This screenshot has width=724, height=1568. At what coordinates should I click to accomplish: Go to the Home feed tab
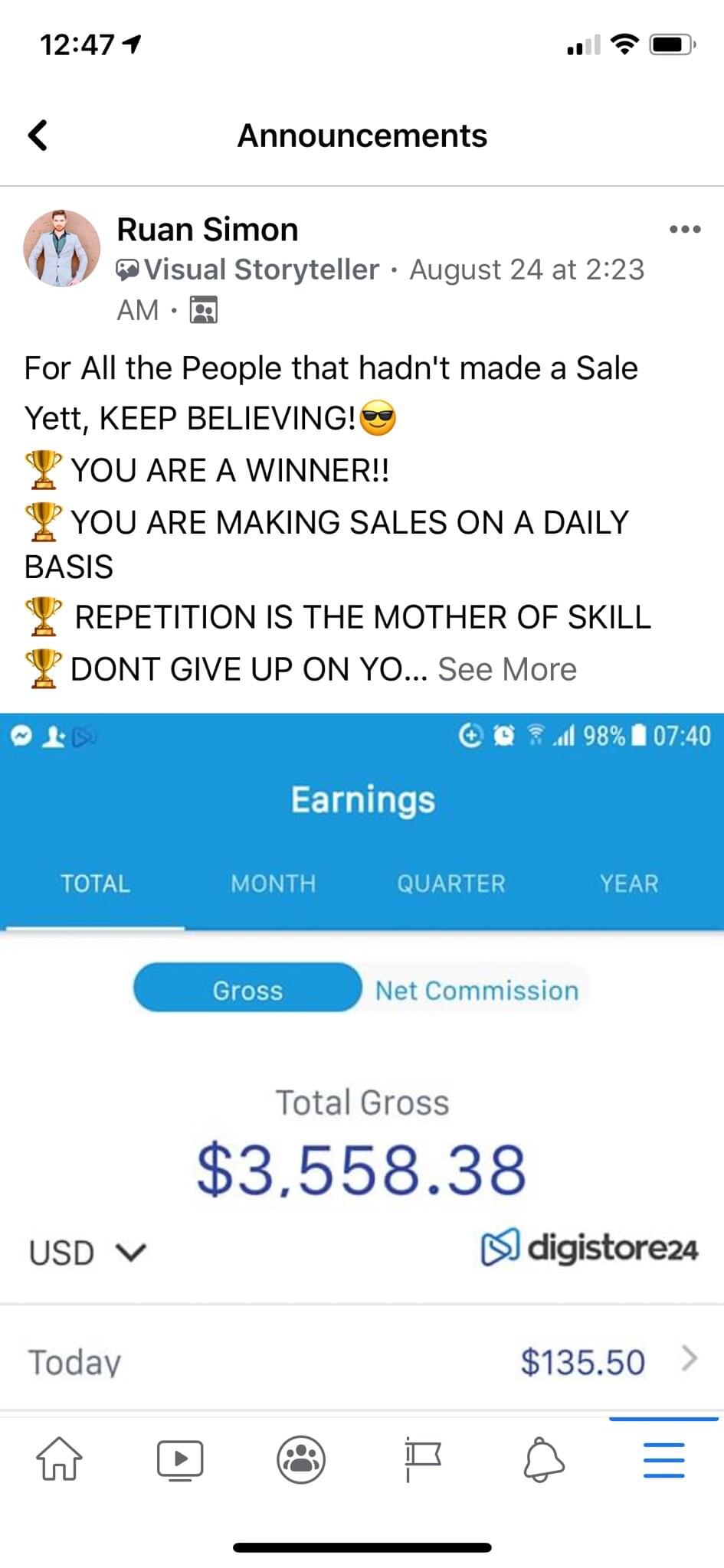pyautogui.click(x=60, y=1459)
